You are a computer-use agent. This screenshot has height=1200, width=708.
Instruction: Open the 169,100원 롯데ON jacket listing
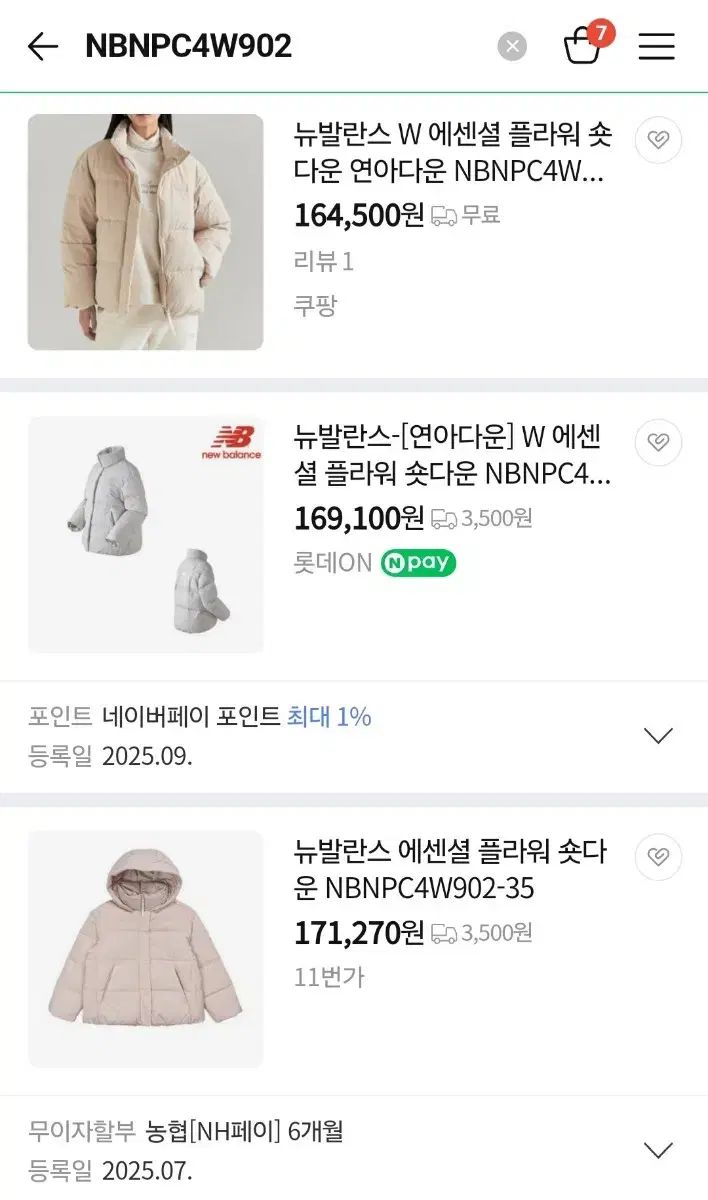452,455
